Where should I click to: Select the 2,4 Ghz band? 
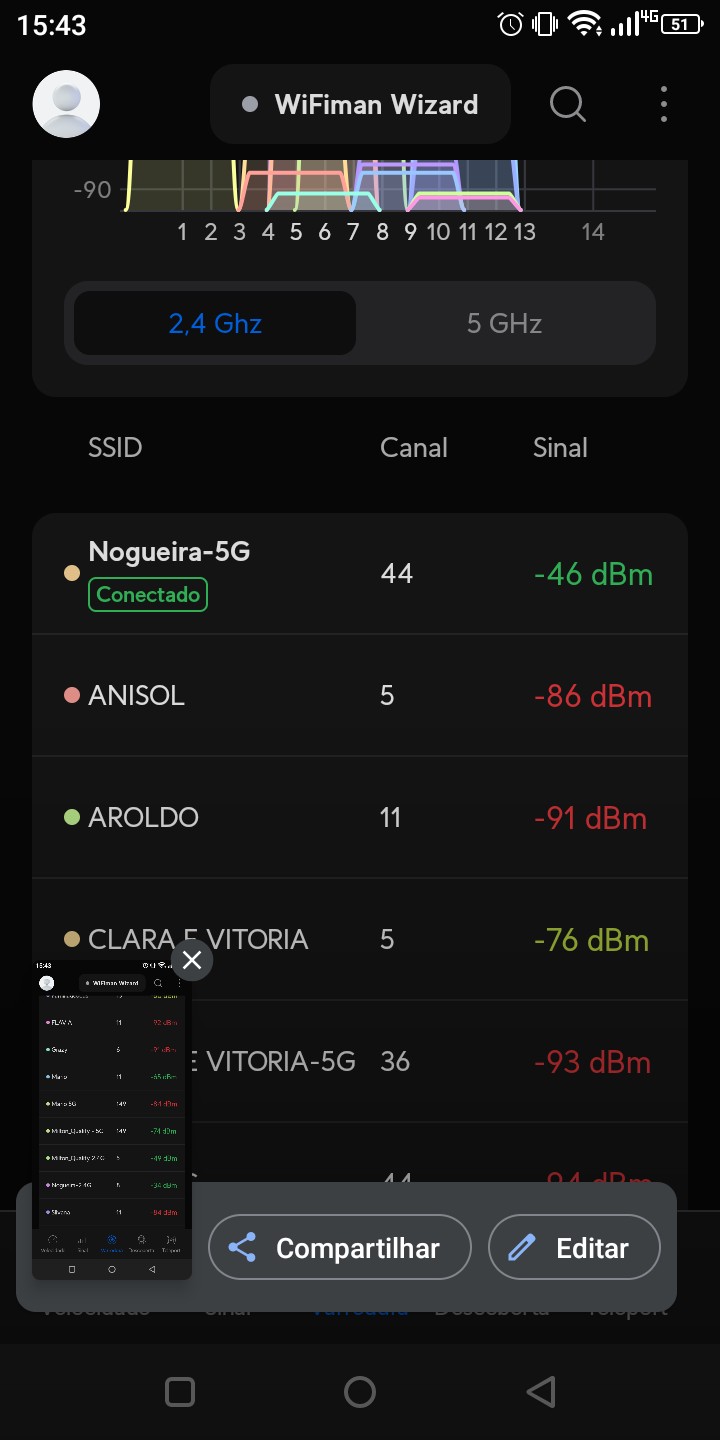point(215,323)
